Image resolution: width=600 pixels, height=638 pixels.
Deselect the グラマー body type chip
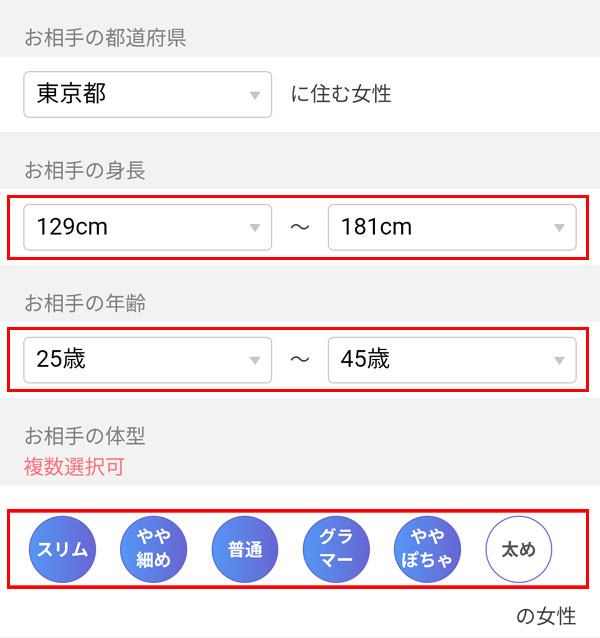[336, 549]
